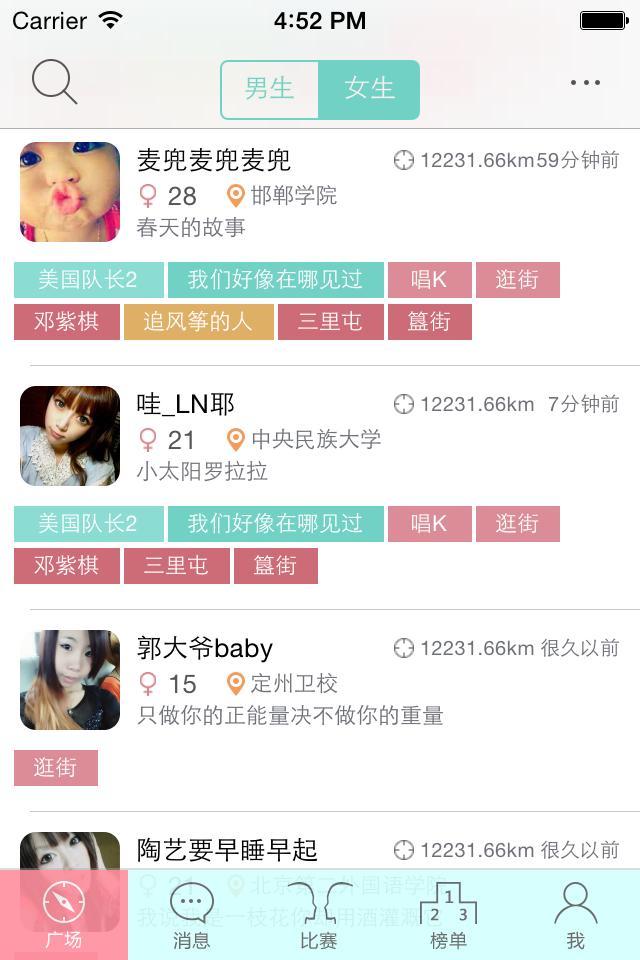The width and height of the screenshot is (640, 960).
Task: Open the search magnifier icon
Action: click(54, 82)
